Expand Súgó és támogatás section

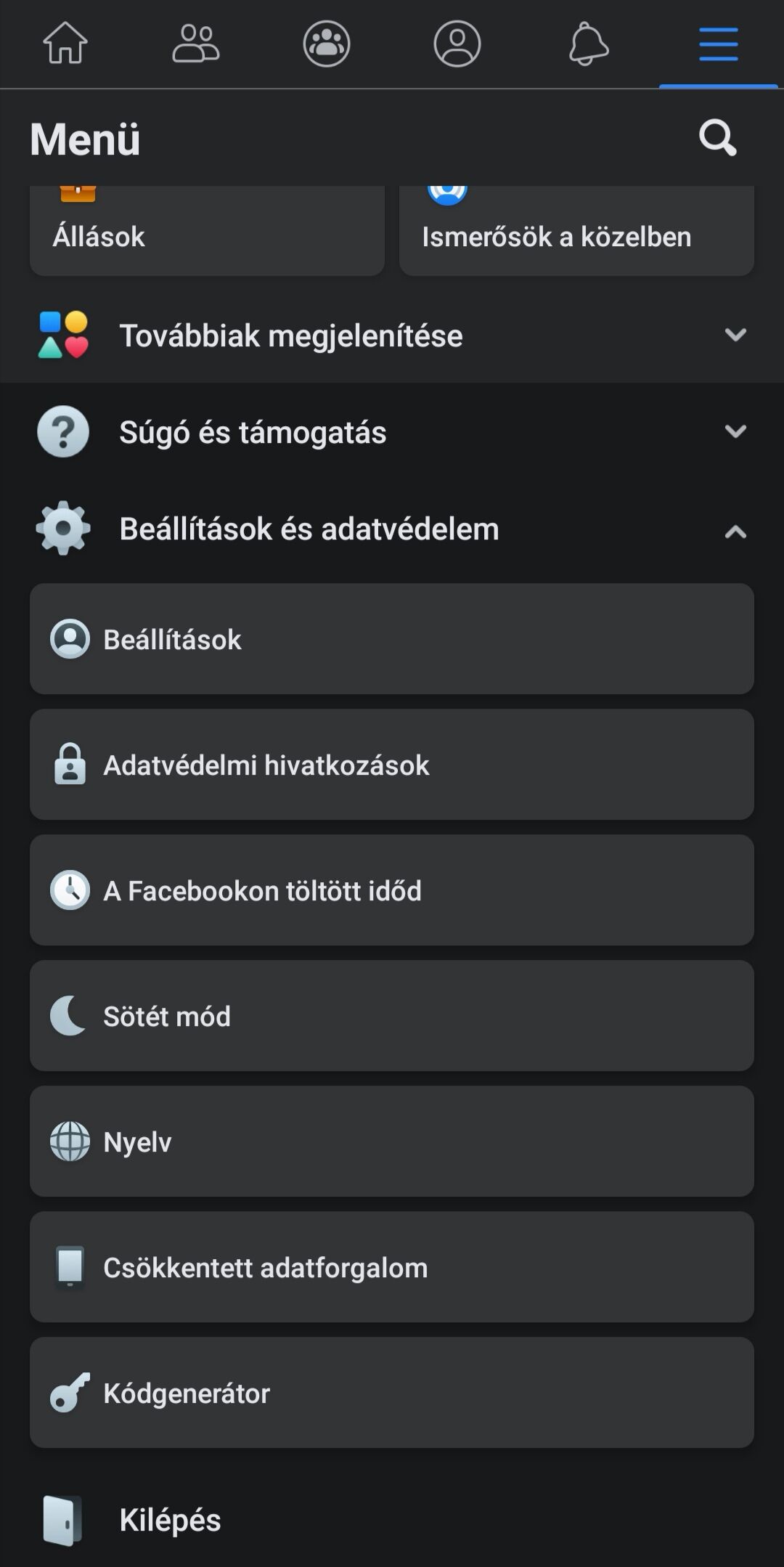coord(392,432)
